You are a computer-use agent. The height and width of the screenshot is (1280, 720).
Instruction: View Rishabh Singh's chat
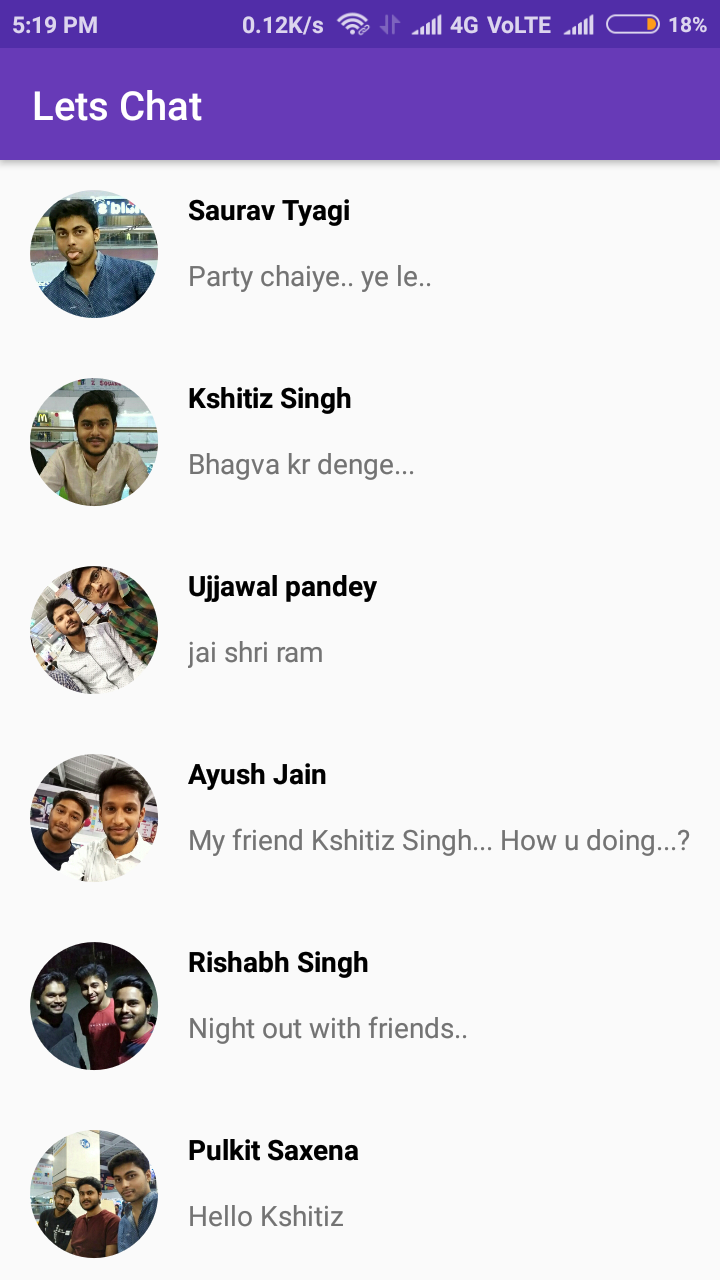point(360,1006)
